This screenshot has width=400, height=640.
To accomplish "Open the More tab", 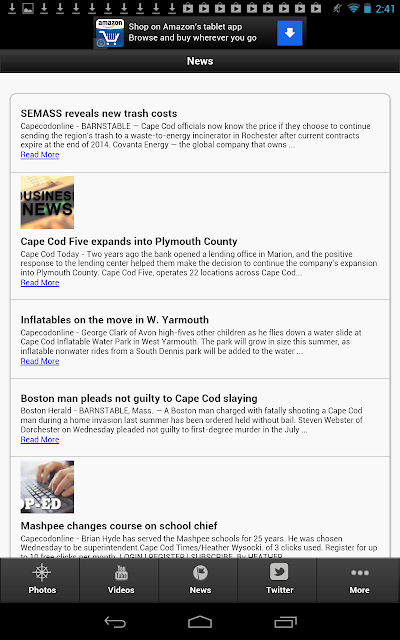I will [x=359, y=580].
